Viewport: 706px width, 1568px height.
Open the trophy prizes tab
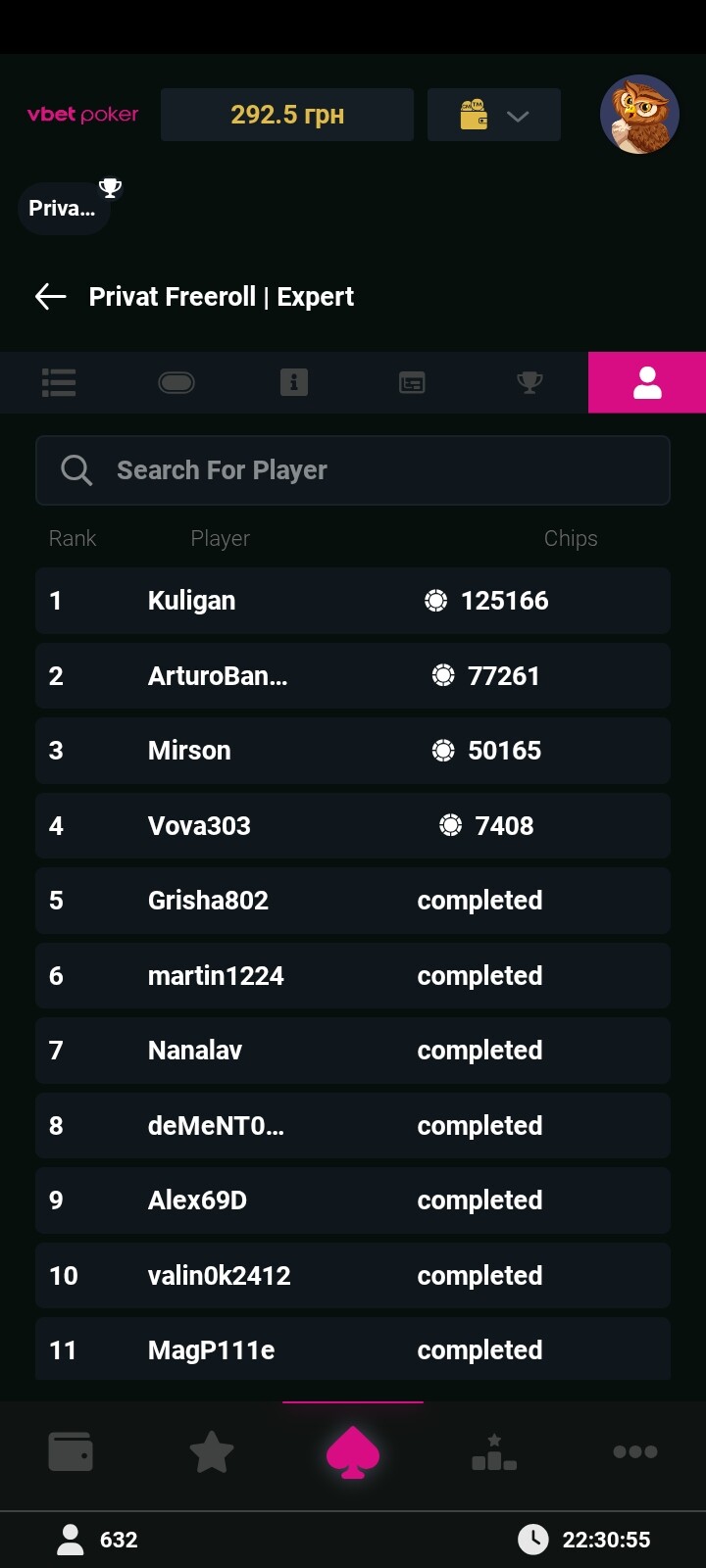coord(529,382)
